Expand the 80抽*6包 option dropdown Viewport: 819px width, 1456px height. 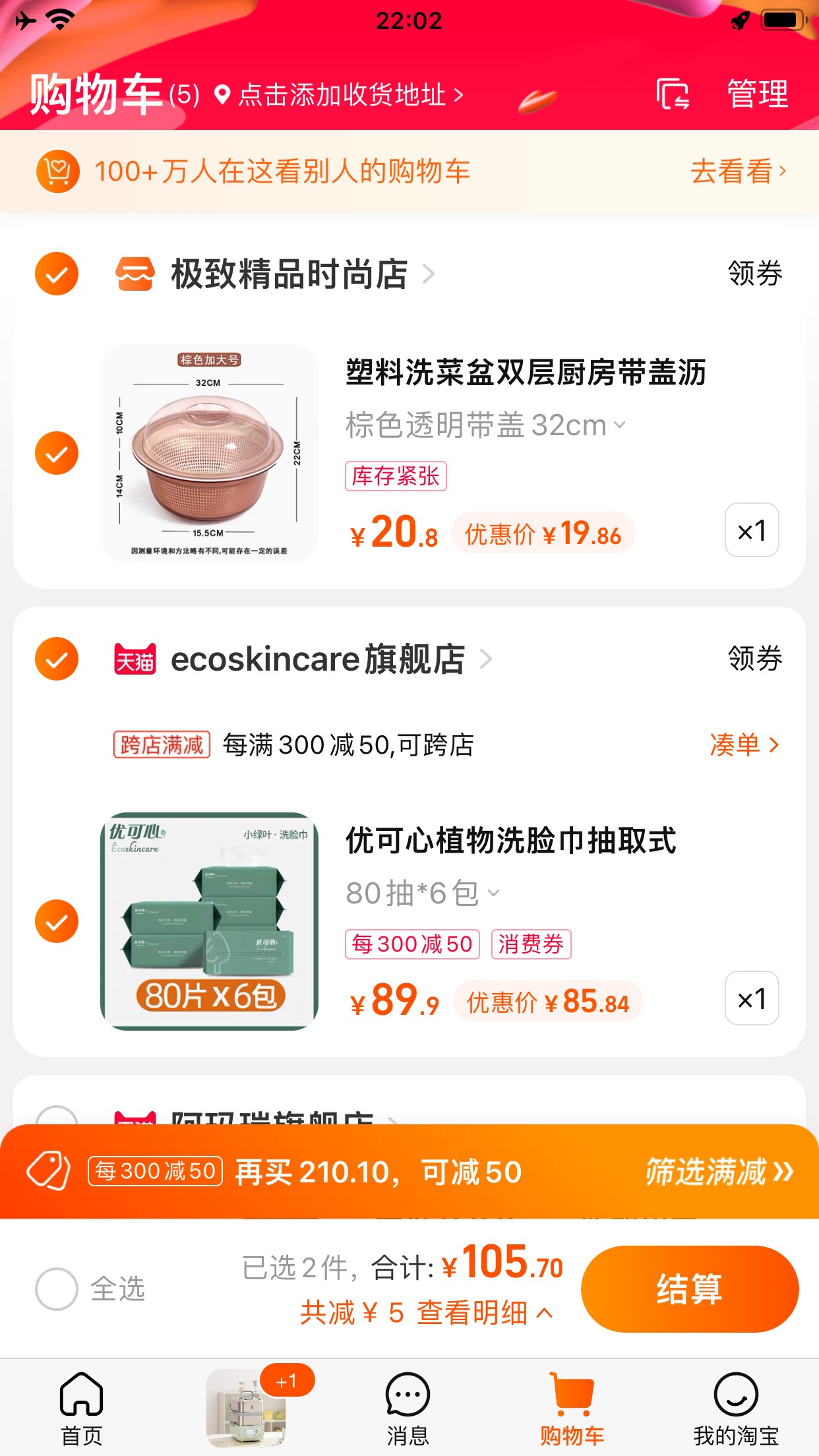[x=422, y=894]
